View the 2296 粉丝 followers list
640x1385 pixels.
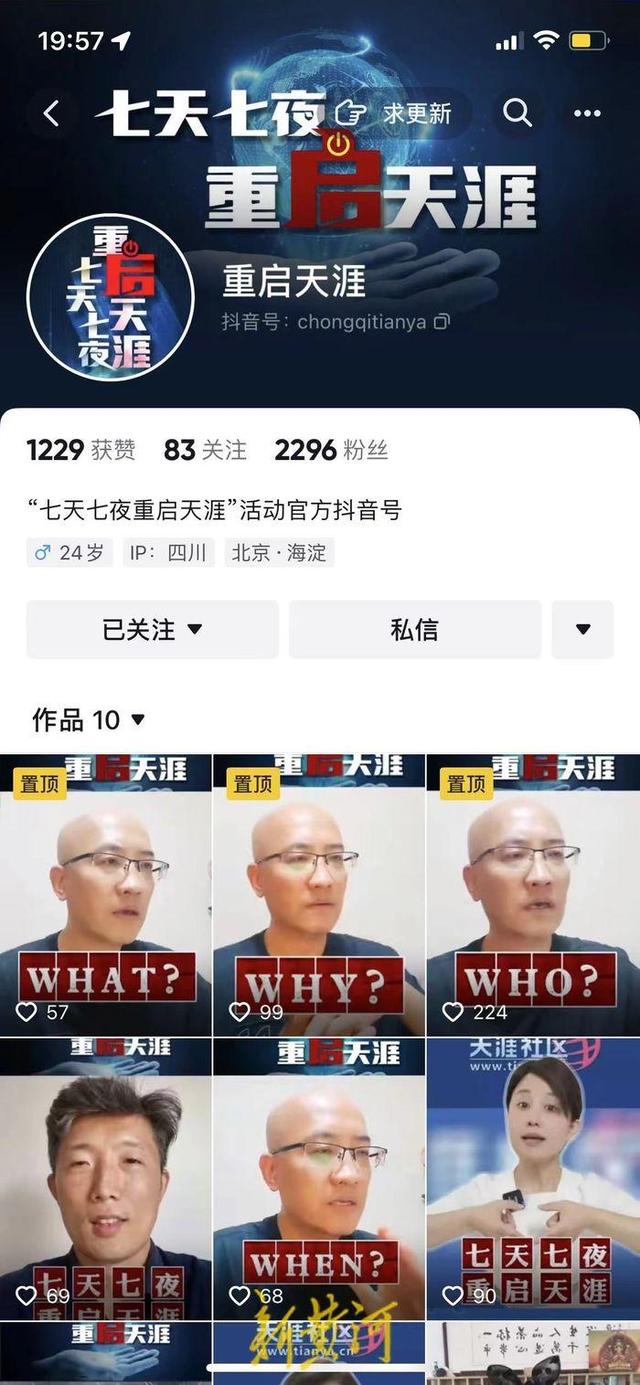pos(331,450)
